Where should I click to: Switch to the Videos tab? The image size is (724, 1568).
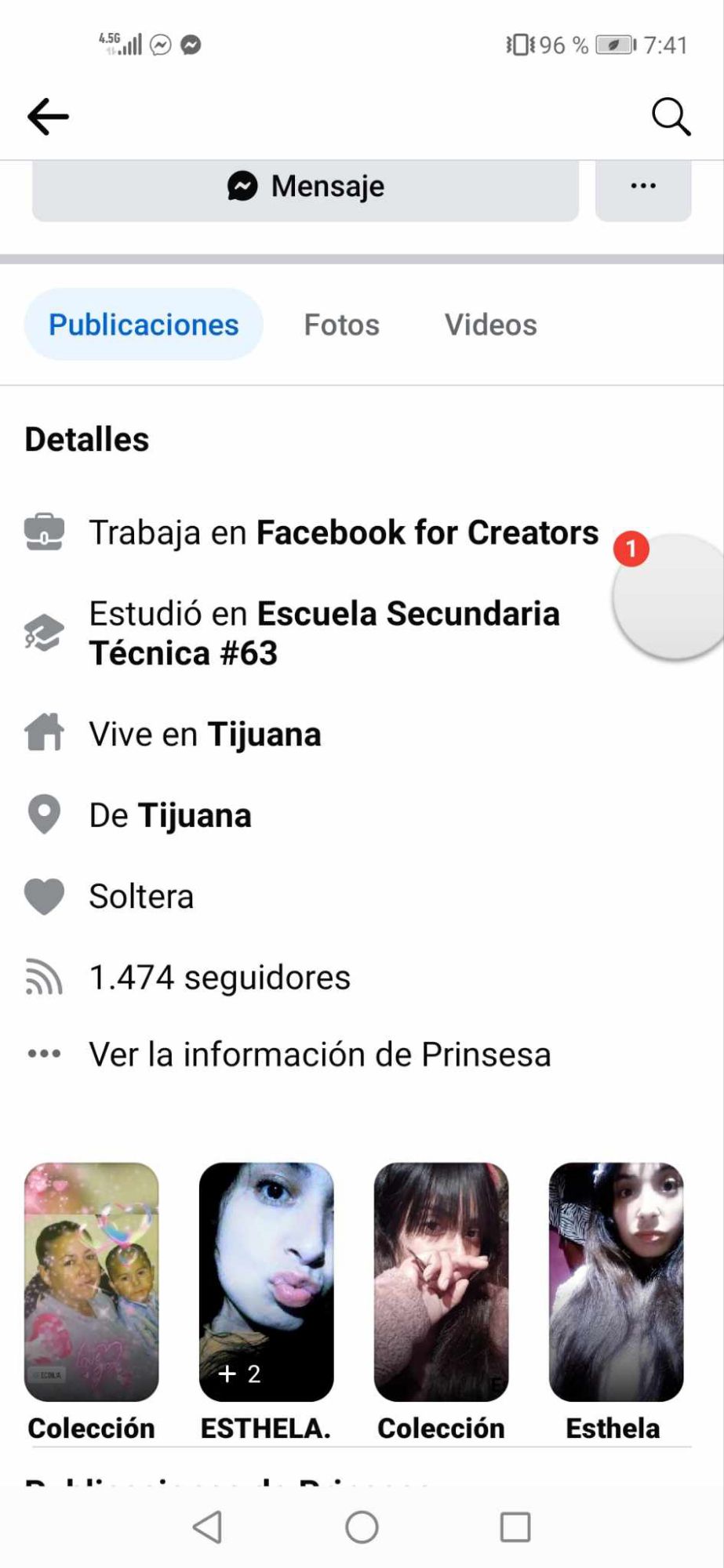[x=490, y=325]
